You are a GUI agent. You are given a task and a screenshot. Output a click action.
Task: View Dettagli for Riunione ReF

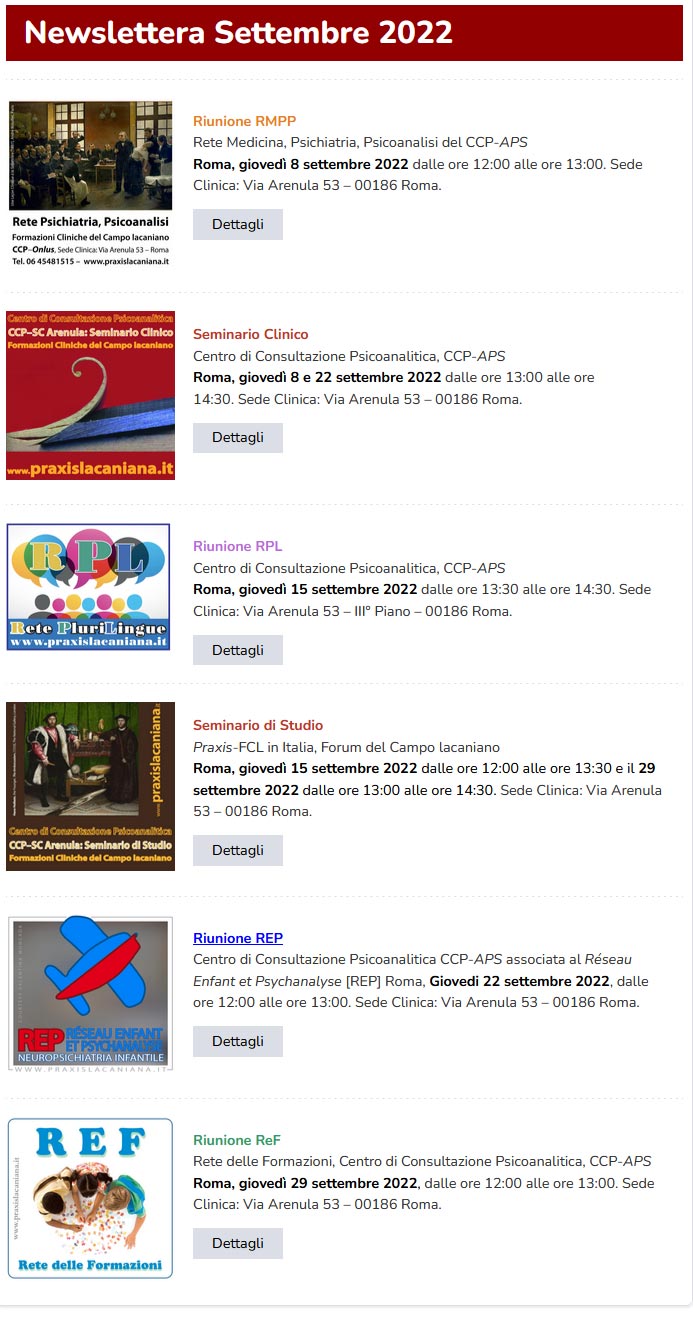tap(238, 1243)
